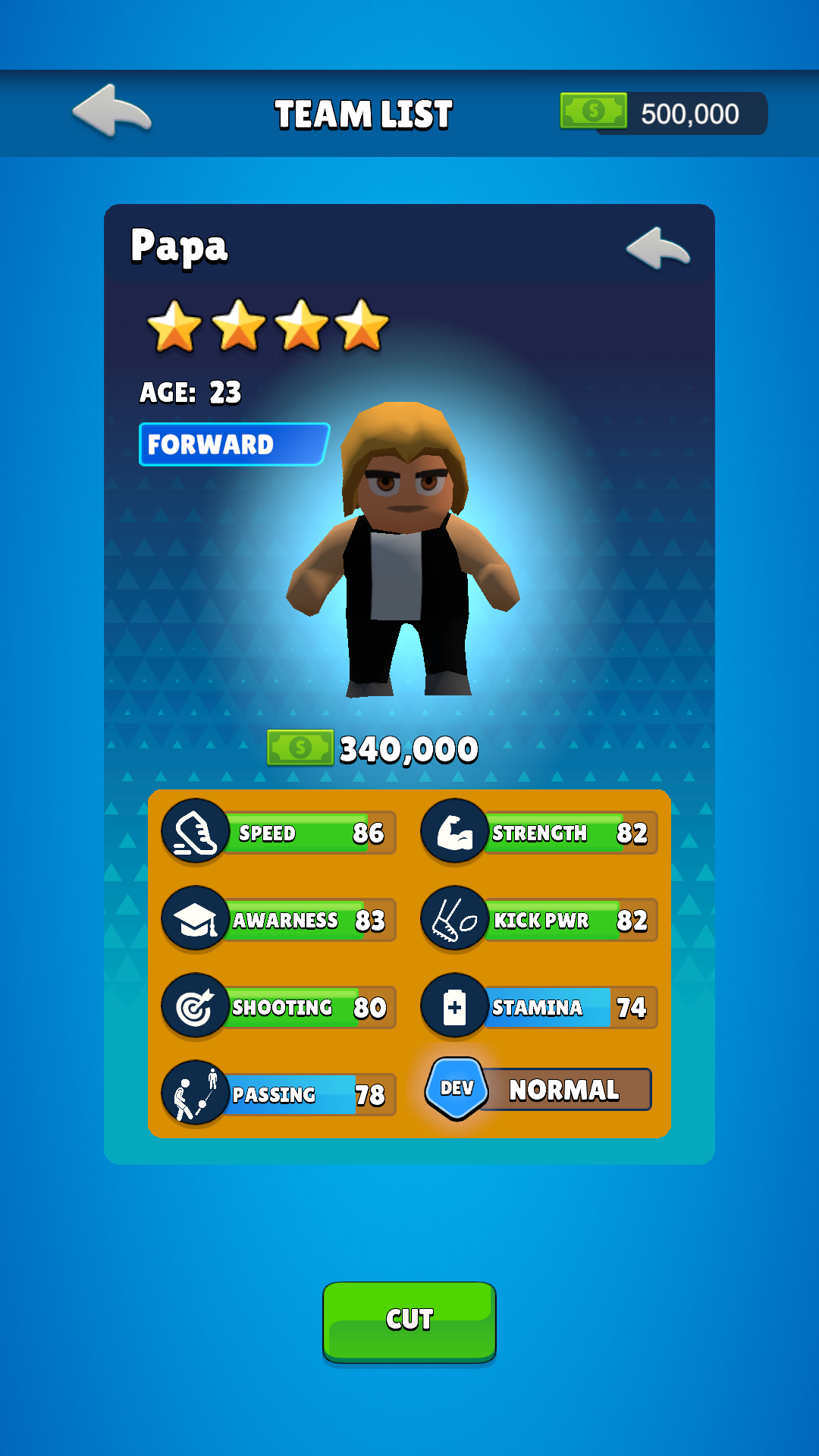This screenshot has width=819, height=1456.
Task: Cut Papa from the team
Action: [x=409, y=1320]
